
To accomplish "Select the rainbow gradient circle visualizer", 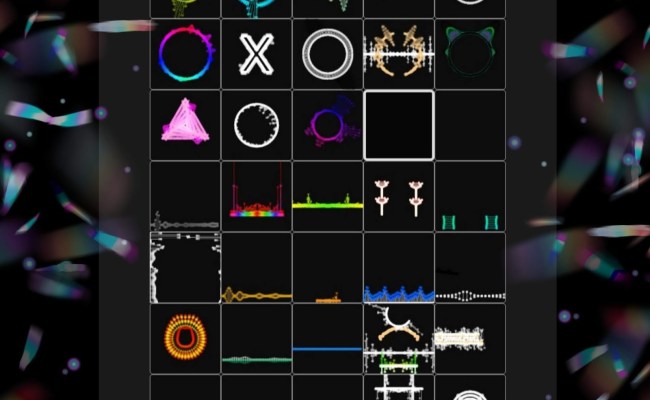I will point(186,54).
